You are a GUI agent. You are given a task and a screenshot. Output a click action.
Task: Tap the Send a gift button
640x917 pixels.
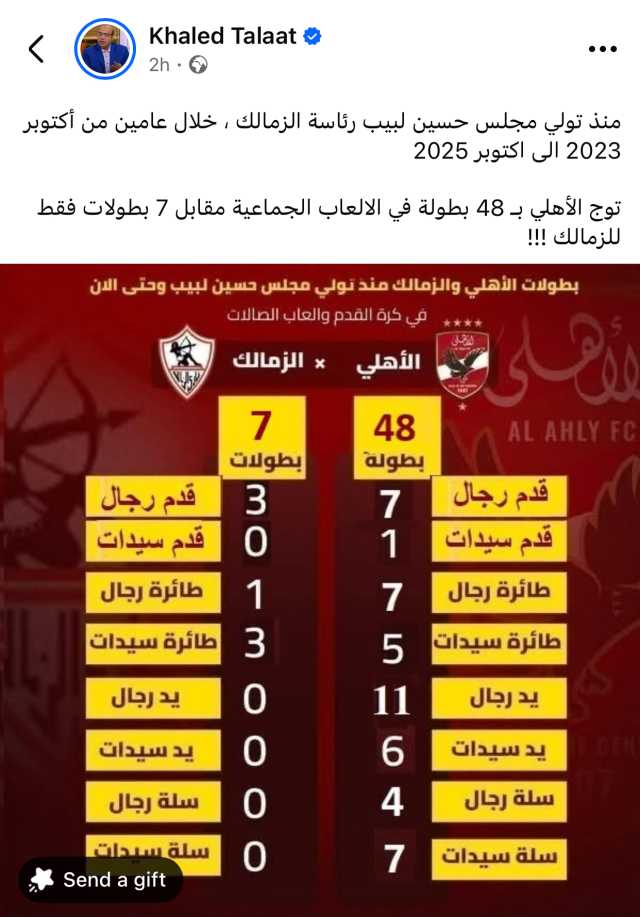100,880
